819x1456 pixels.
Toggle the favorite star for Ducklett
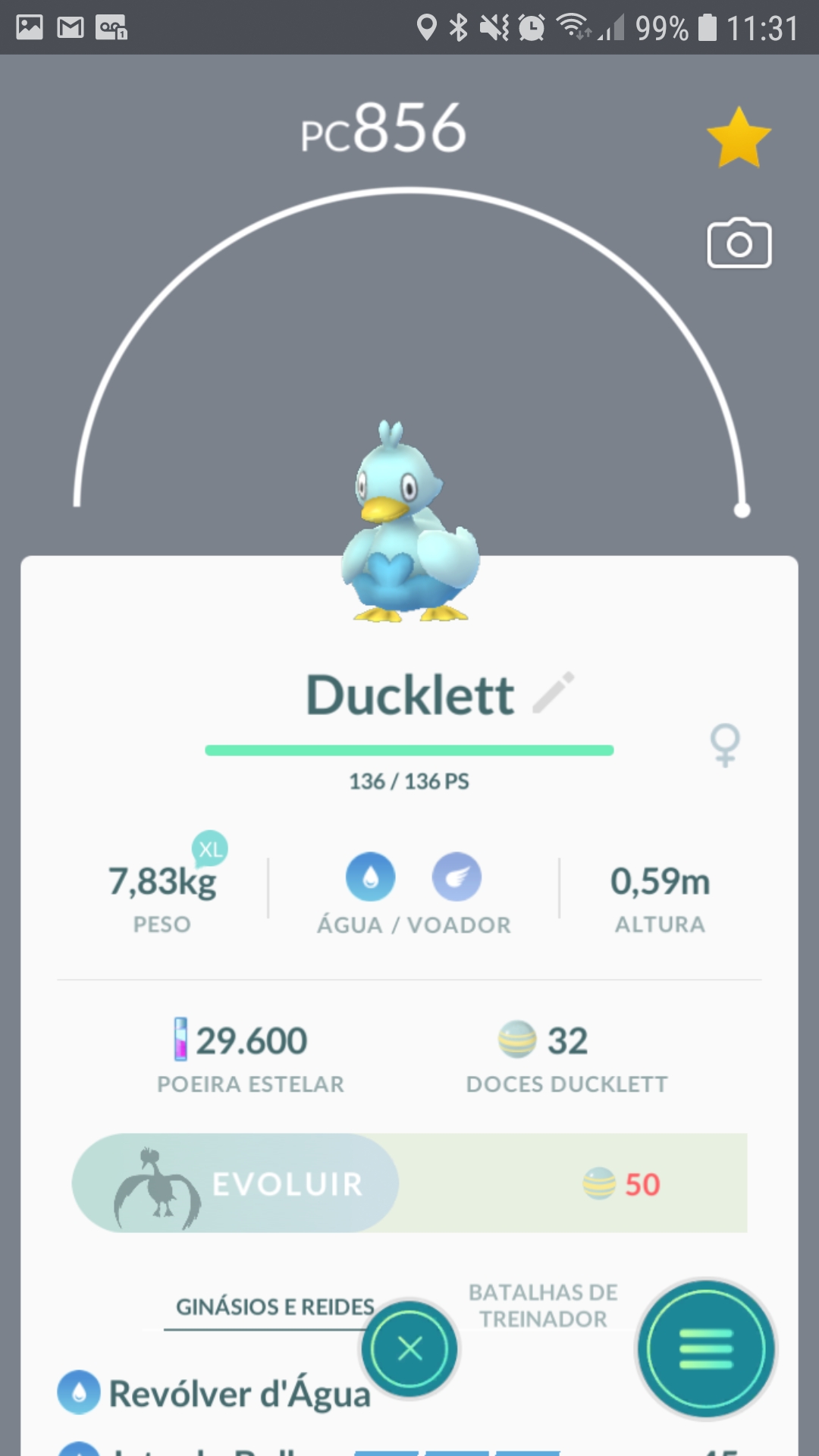739,137
